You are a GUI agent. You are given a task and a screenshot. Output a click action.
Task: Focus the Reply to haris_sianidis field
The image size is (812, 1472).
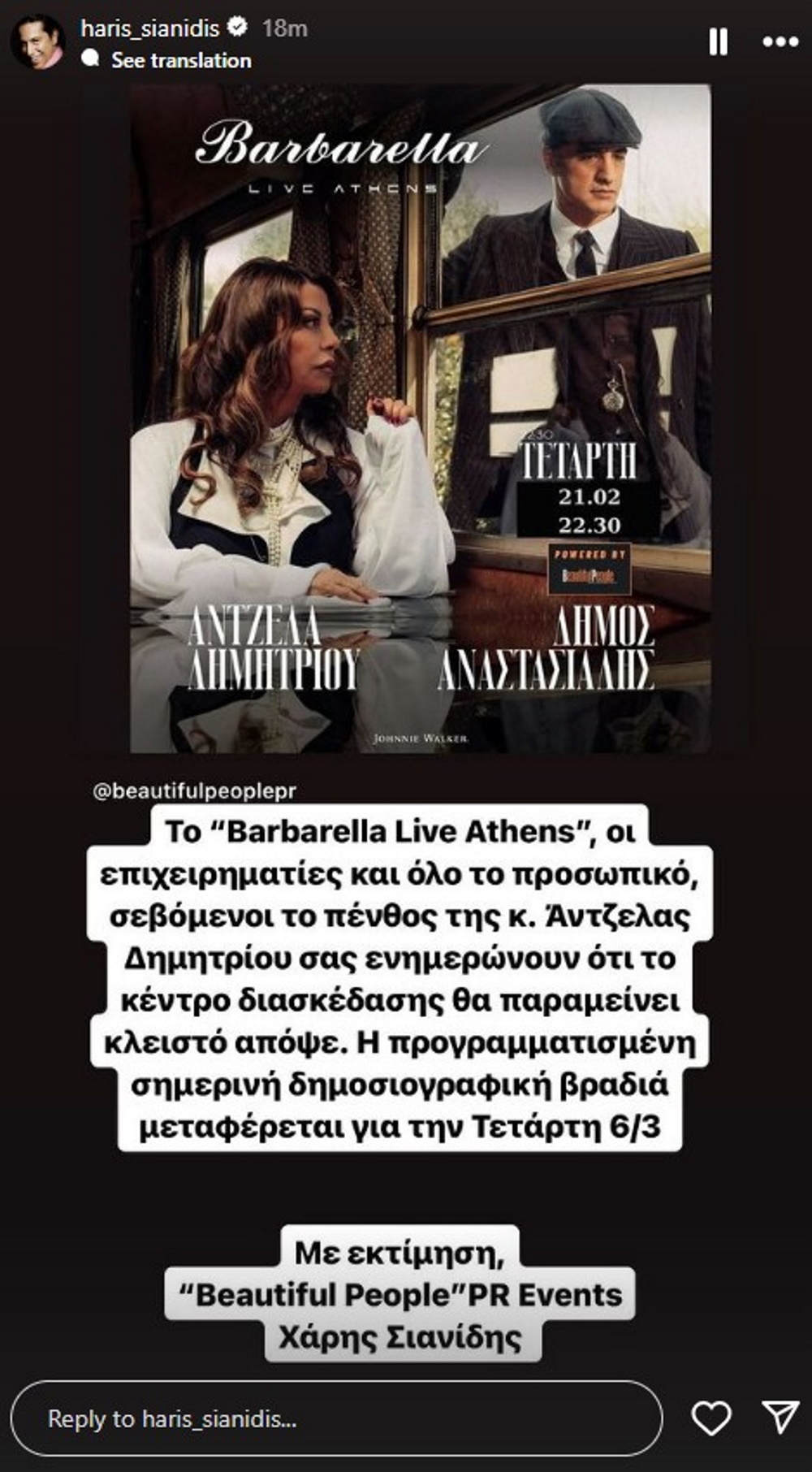pyautogui.click(x=336, y=1419)
